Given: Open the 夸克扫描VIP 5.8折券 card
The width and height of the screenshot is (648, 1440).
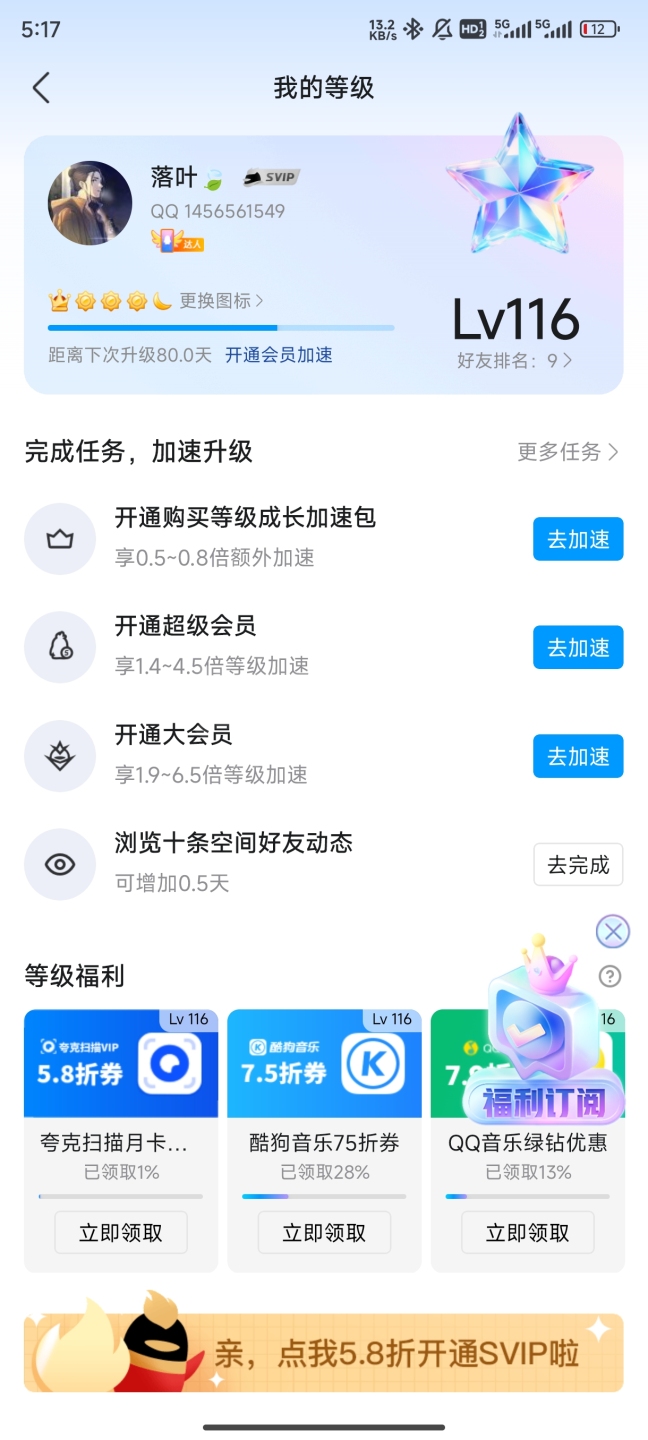Looking at the screenshot, I should 121,1064.
